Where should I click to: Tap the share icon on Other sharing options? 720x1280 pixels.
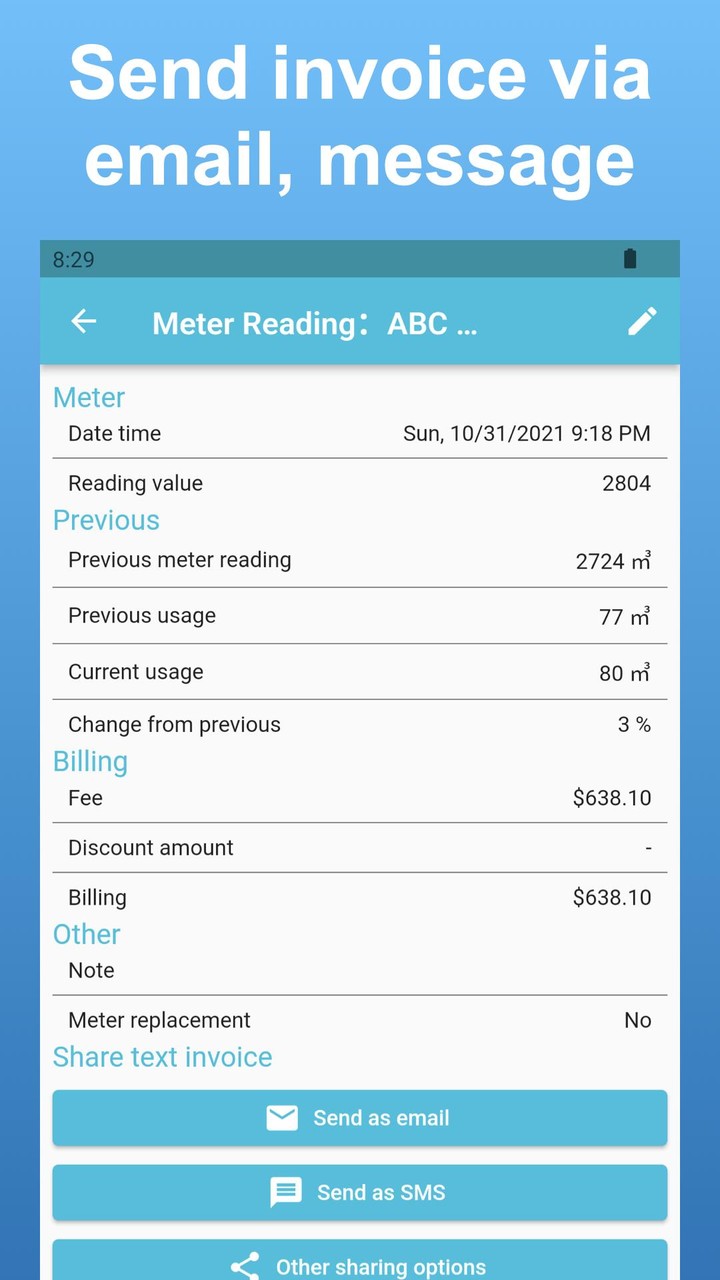246,1264
